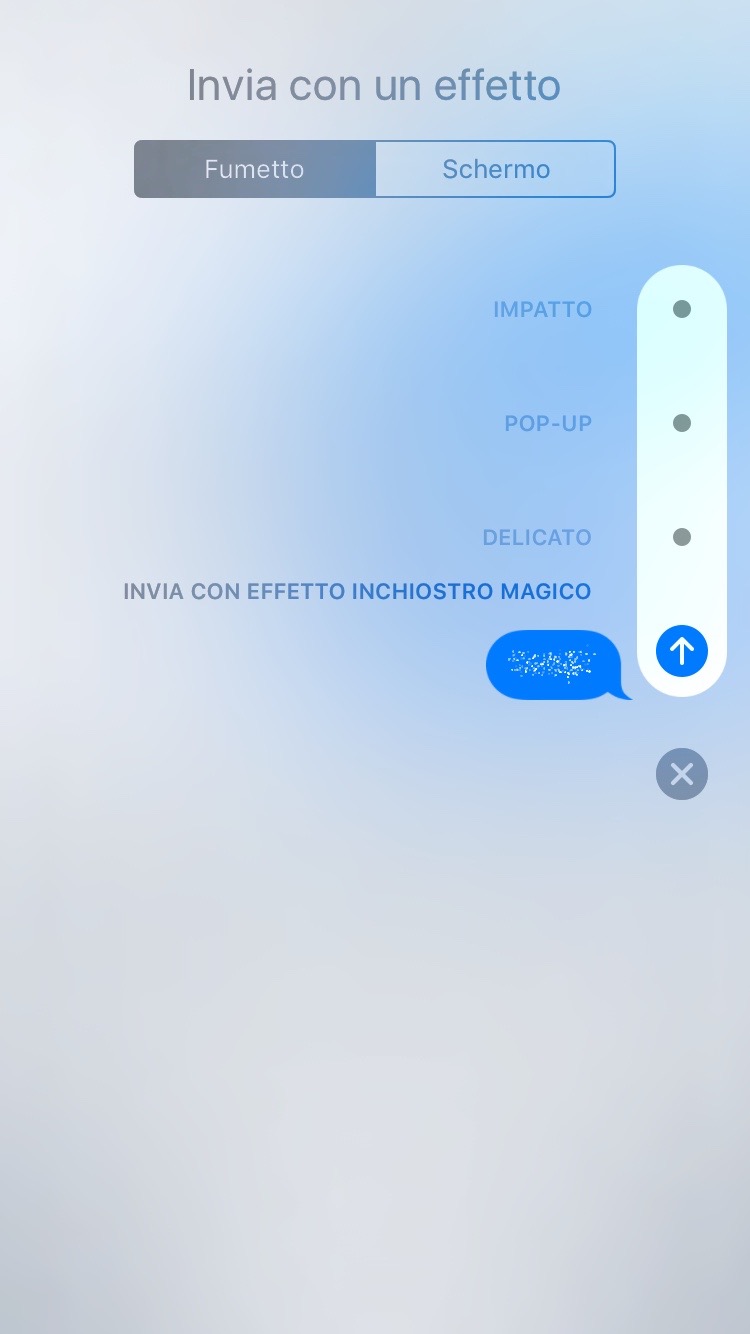Screen dimensions: 750x1334
Task: Select the Fumetto tab
Action: coord(254,169)
